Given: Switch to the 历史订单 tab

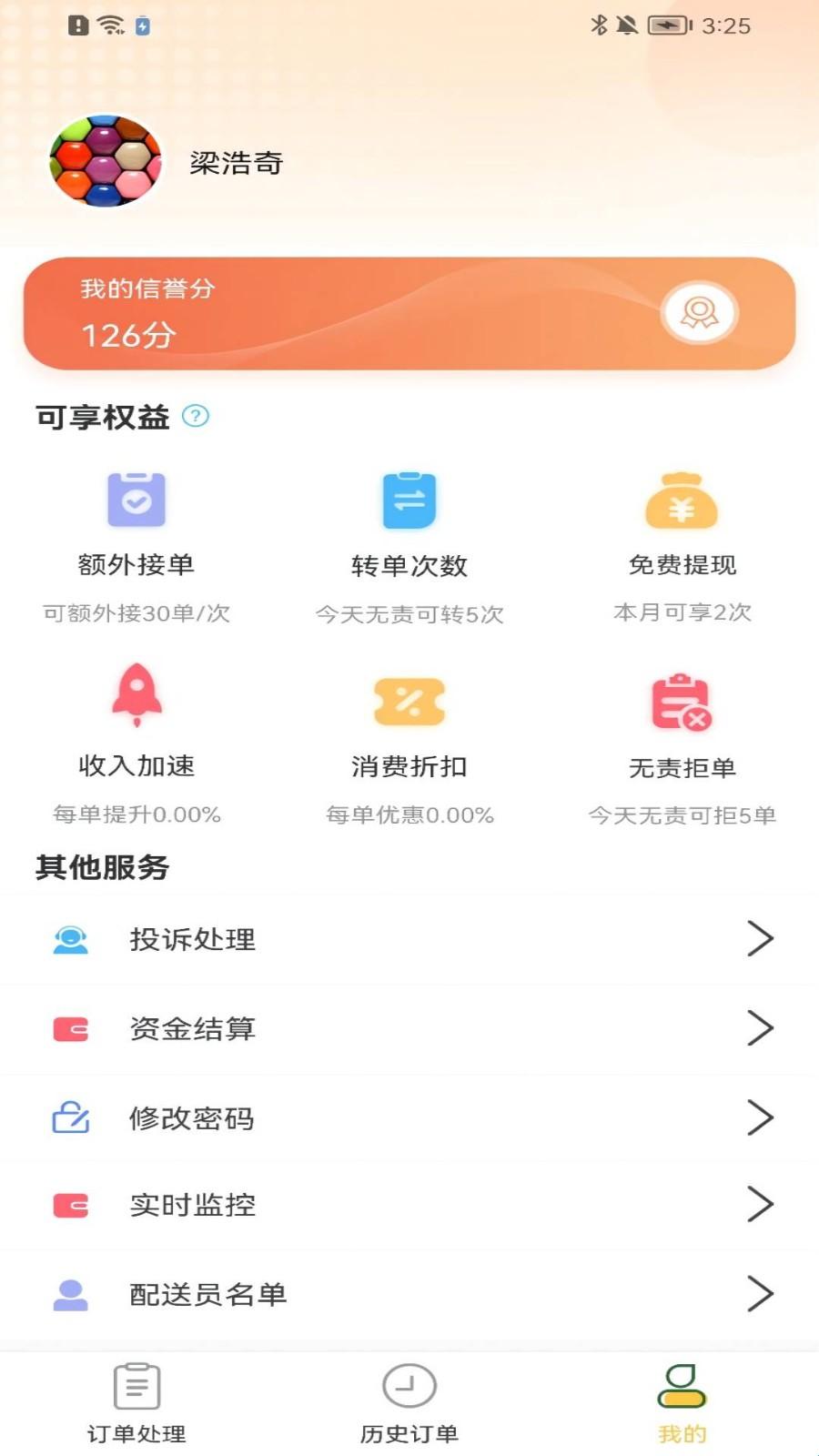Looking at the screenshot, I should [409, 1403].
